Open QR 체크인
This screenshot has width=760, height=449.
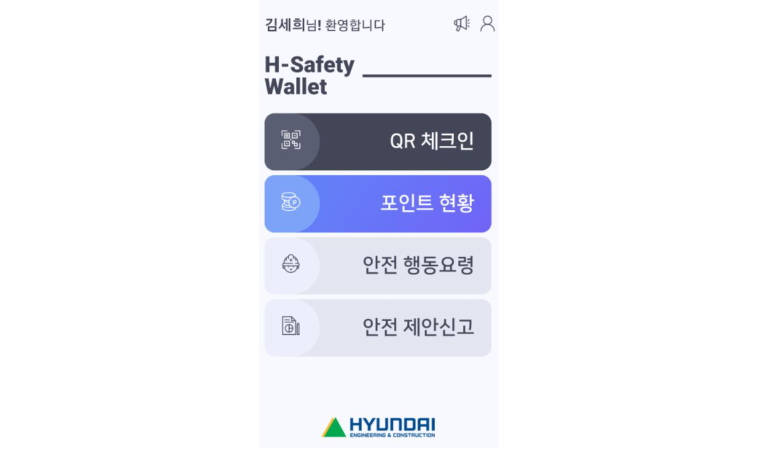click(378, 141)
